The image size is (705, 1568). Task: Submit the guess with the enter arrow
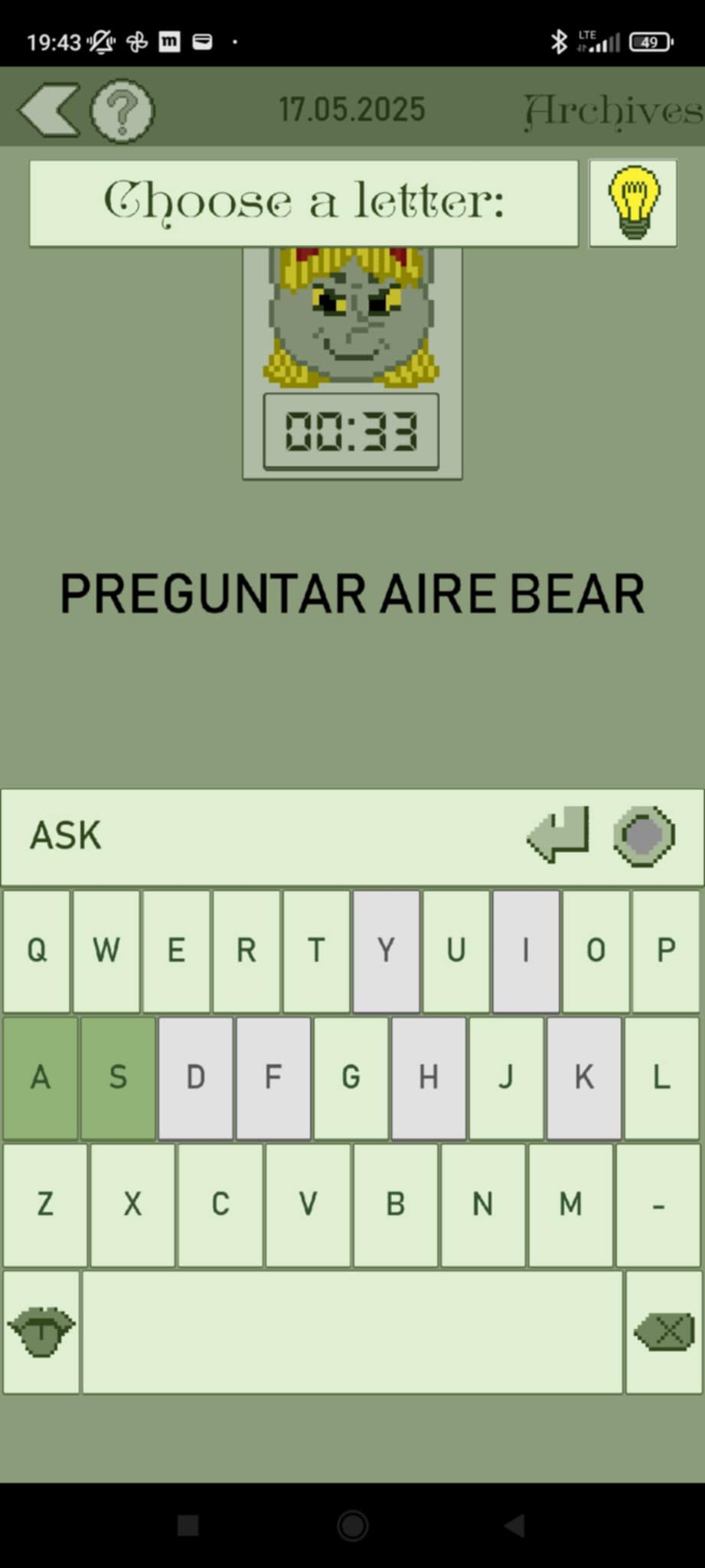coord(560,835)
